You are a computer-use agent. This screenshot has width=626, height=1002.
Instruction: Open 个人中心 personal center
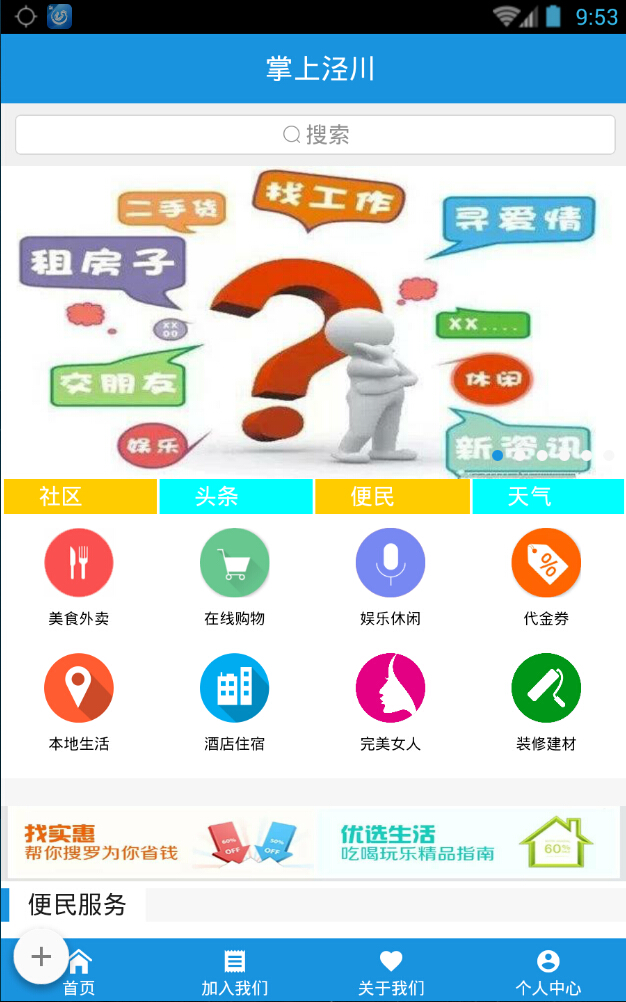click(x=548, y=972)
